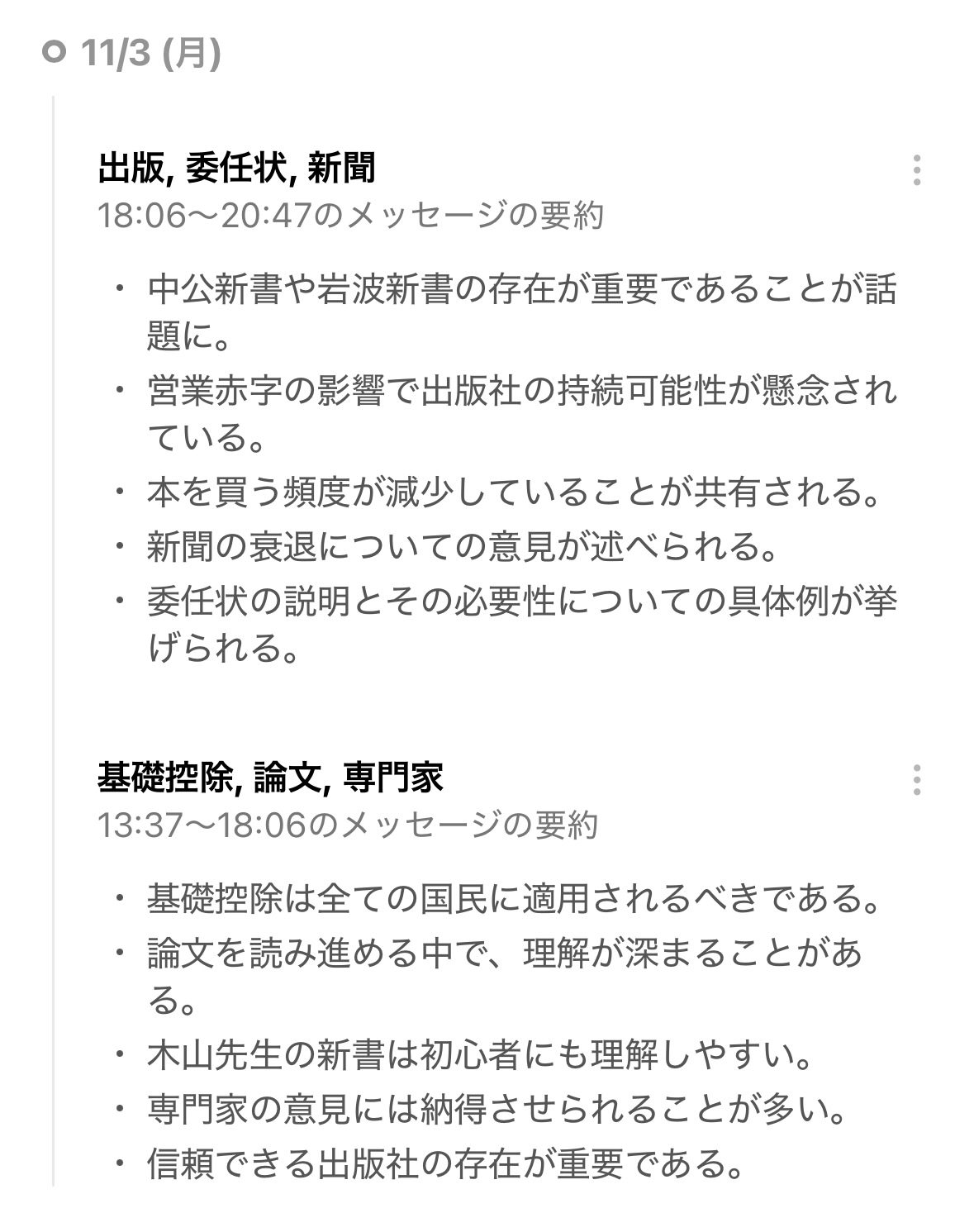
Task: Open the options menu for 基礎控除, 論文, 専門家 summary
Action: pos(916,780)
